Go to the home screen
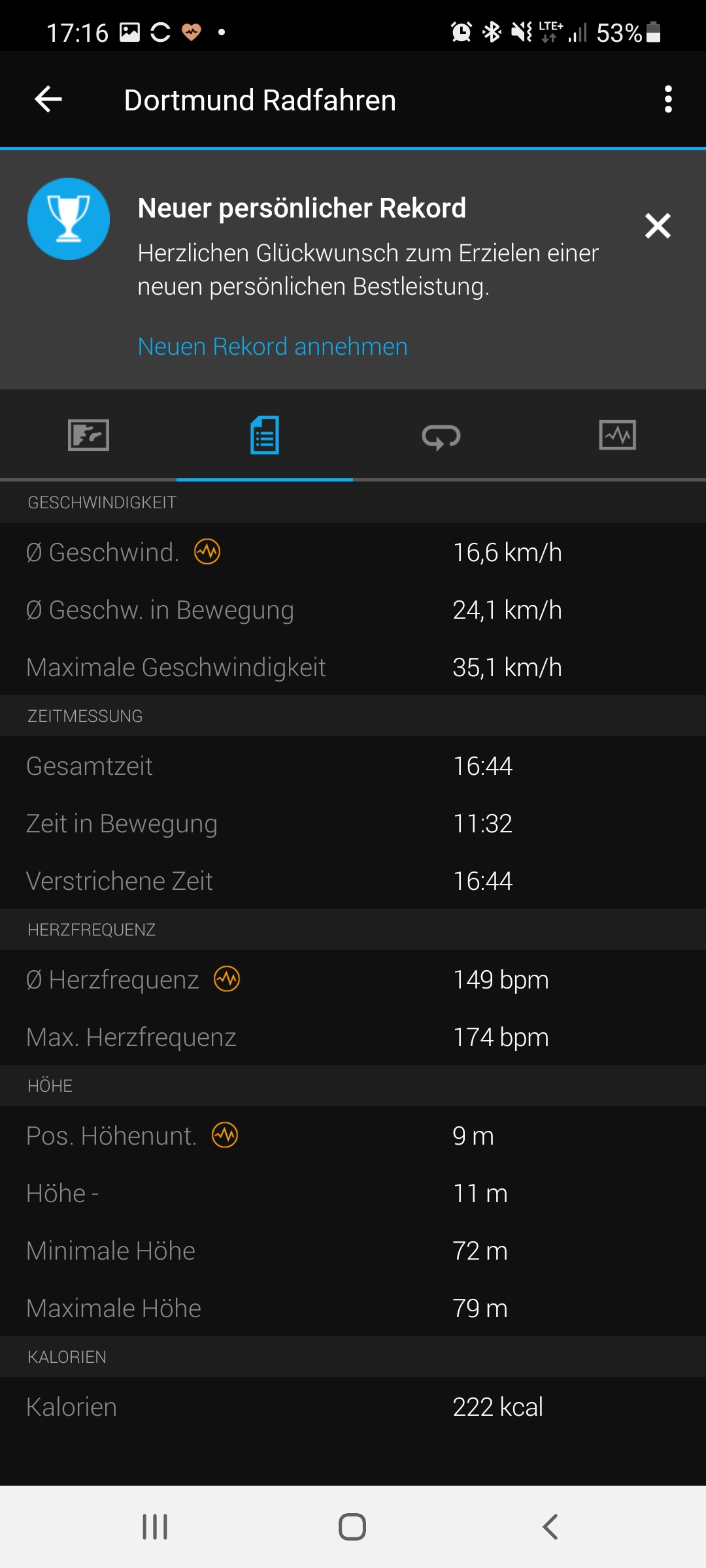This screenshot has height=1568, width=706. point(352,1527)
